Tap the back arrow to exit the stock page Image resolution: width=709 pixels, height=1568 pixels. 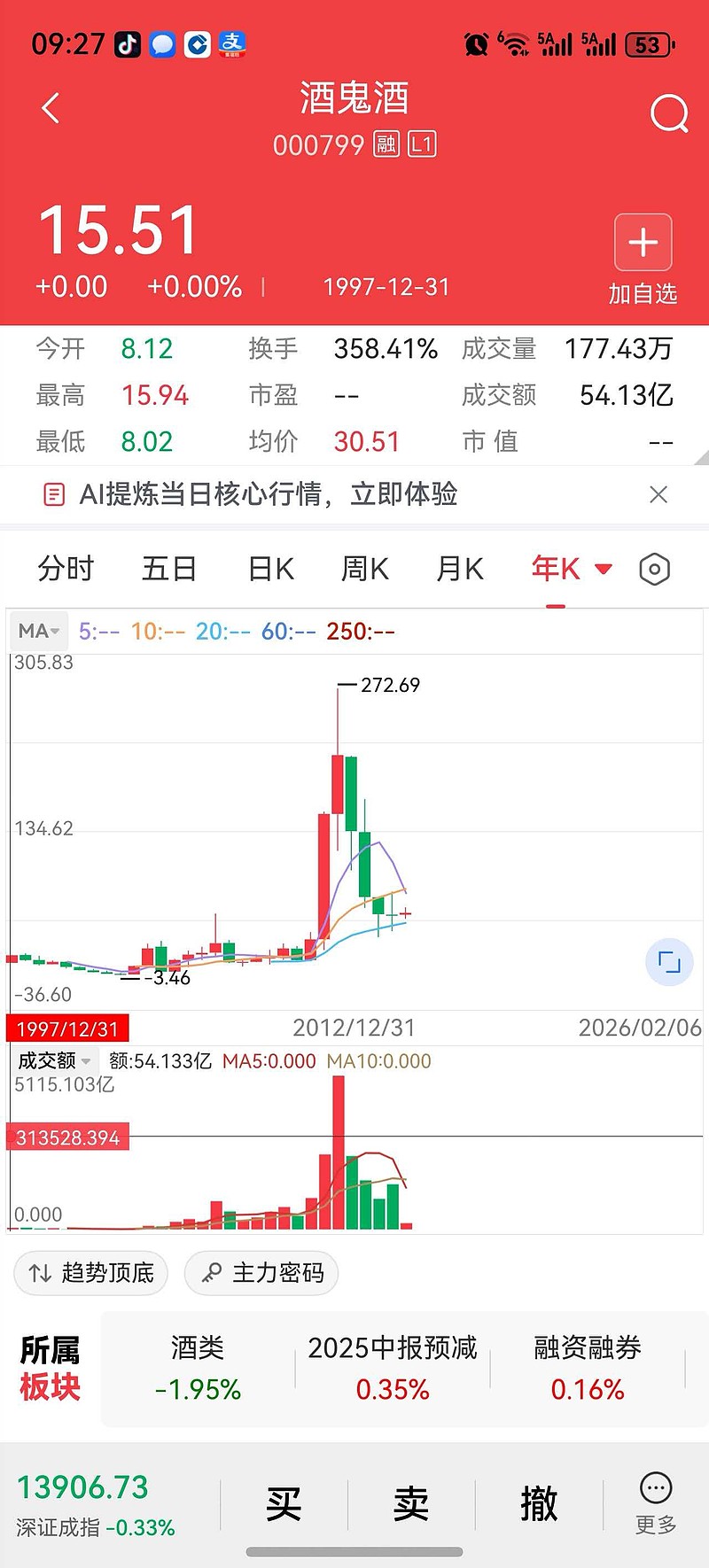coord(51,106)
